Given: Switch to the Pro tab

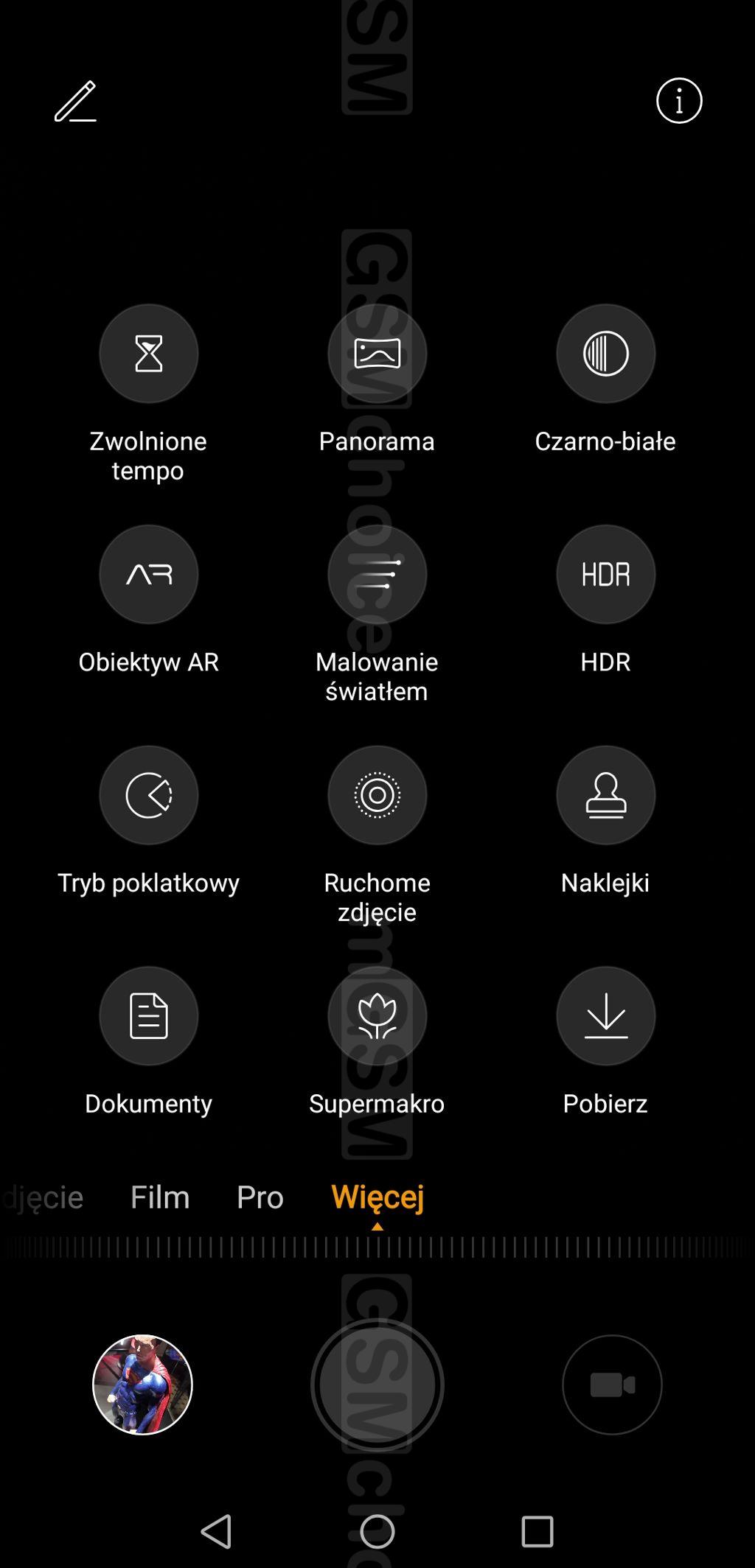Looking at the screenshot, I should coord(260,1197).
